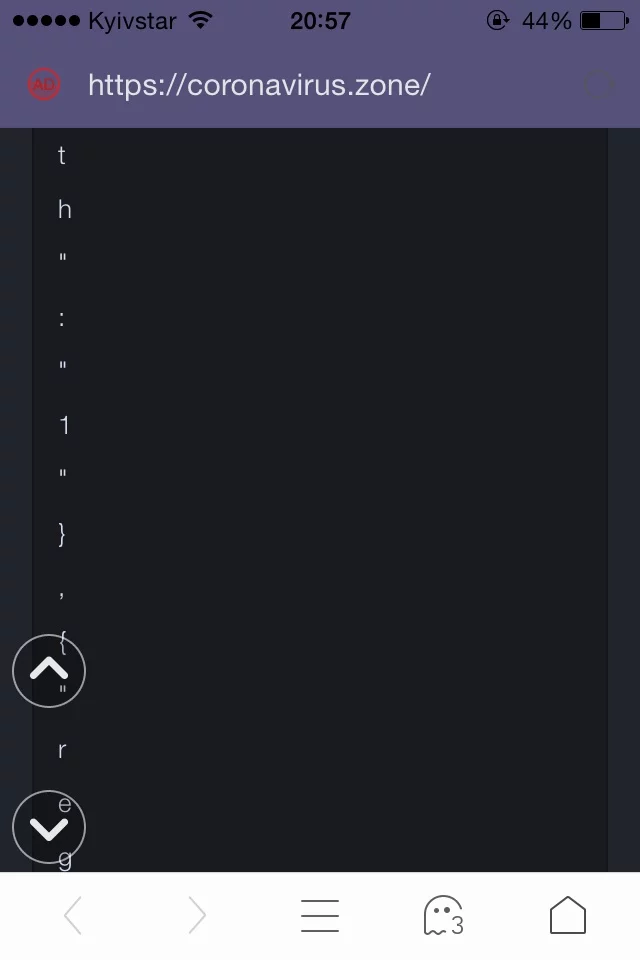Screen dimensions: 640x960
Task: Open the browser hamburger menu
Action: pos(320,915)
